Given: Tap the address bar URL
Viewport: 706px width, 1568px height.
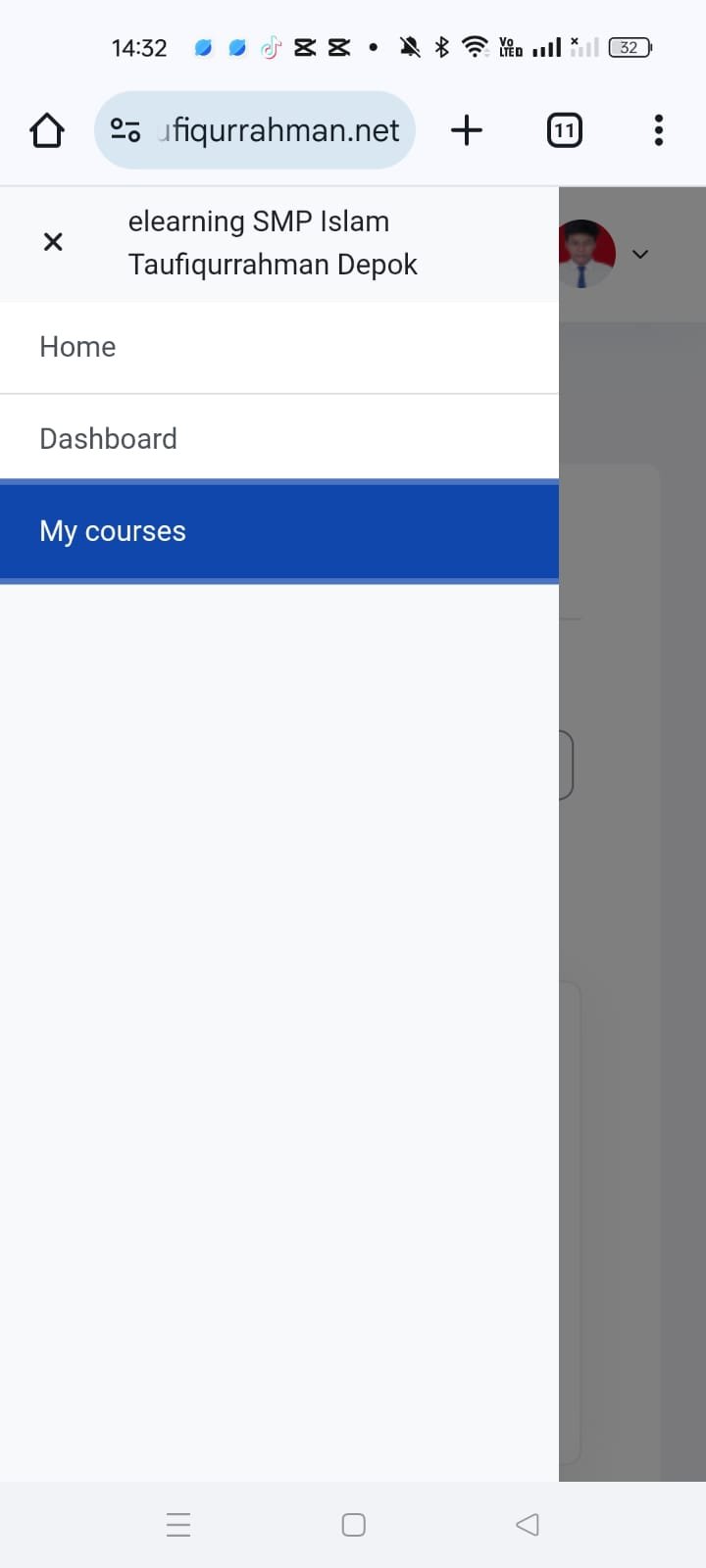Looking at the screenshot, I should click(x=277, y=130).
